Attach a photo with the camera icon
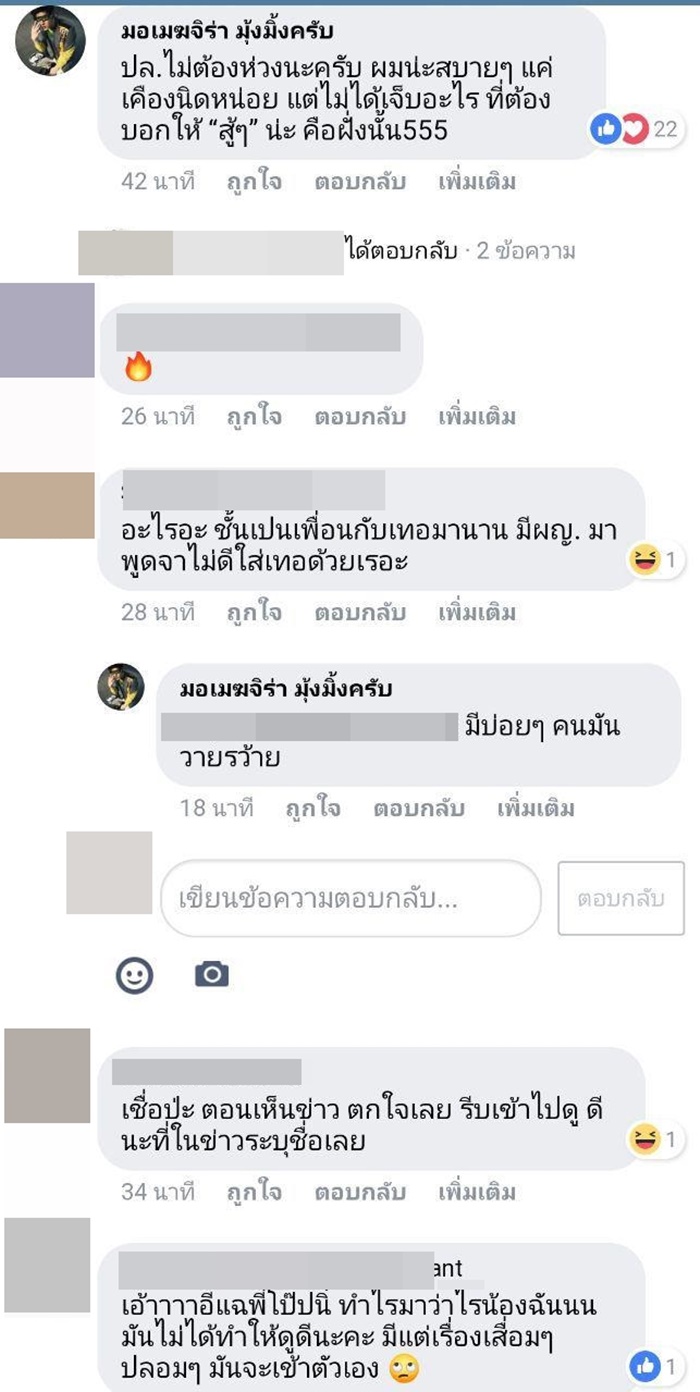Viewport: 700px width, 1392px height. 212,974
